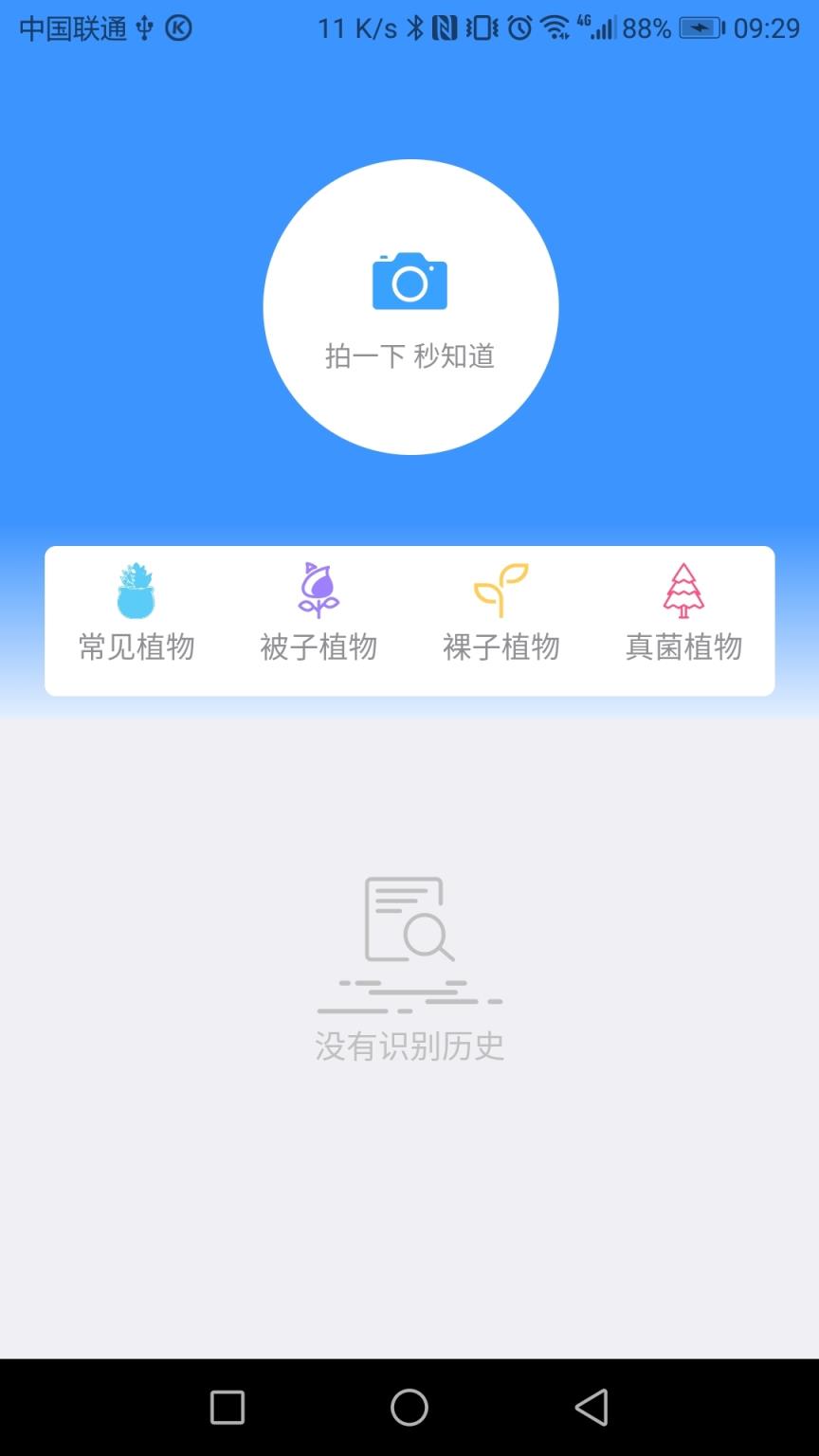Tap the 4G signal strength bars
This screenshot has height=1456, width=819.
600,28
